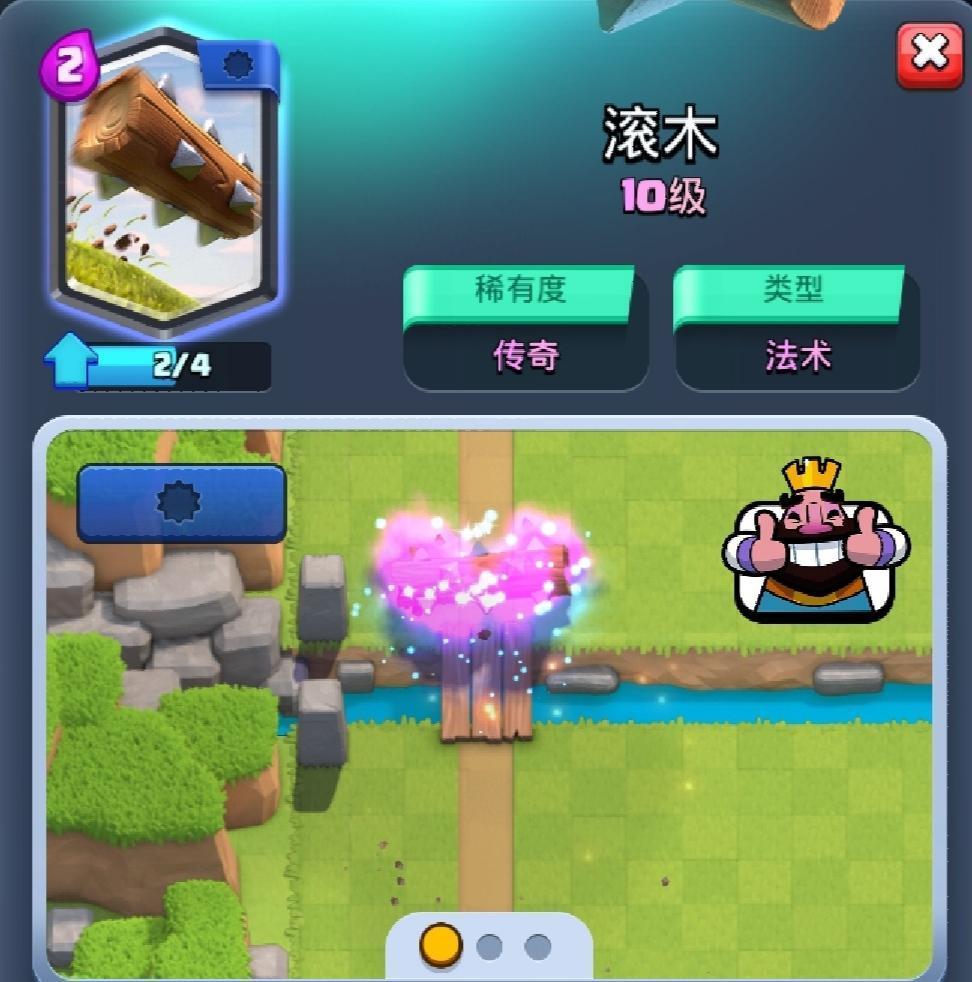
Task: Tap the blue star button on preview
Action: pos(182,503)
